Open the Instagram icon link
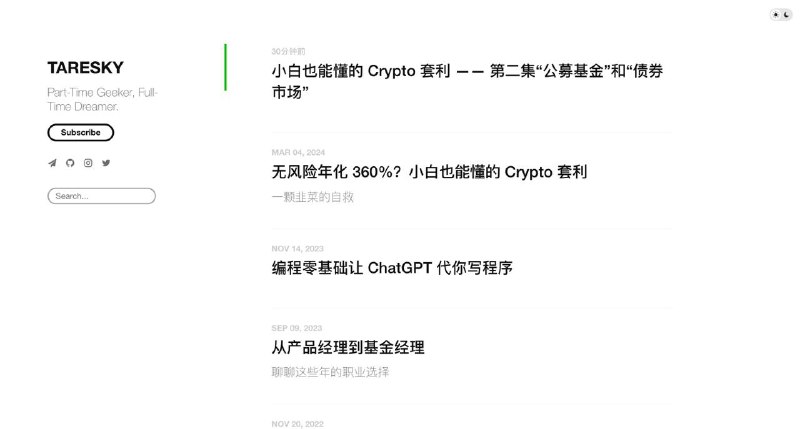 coord(88,163)
